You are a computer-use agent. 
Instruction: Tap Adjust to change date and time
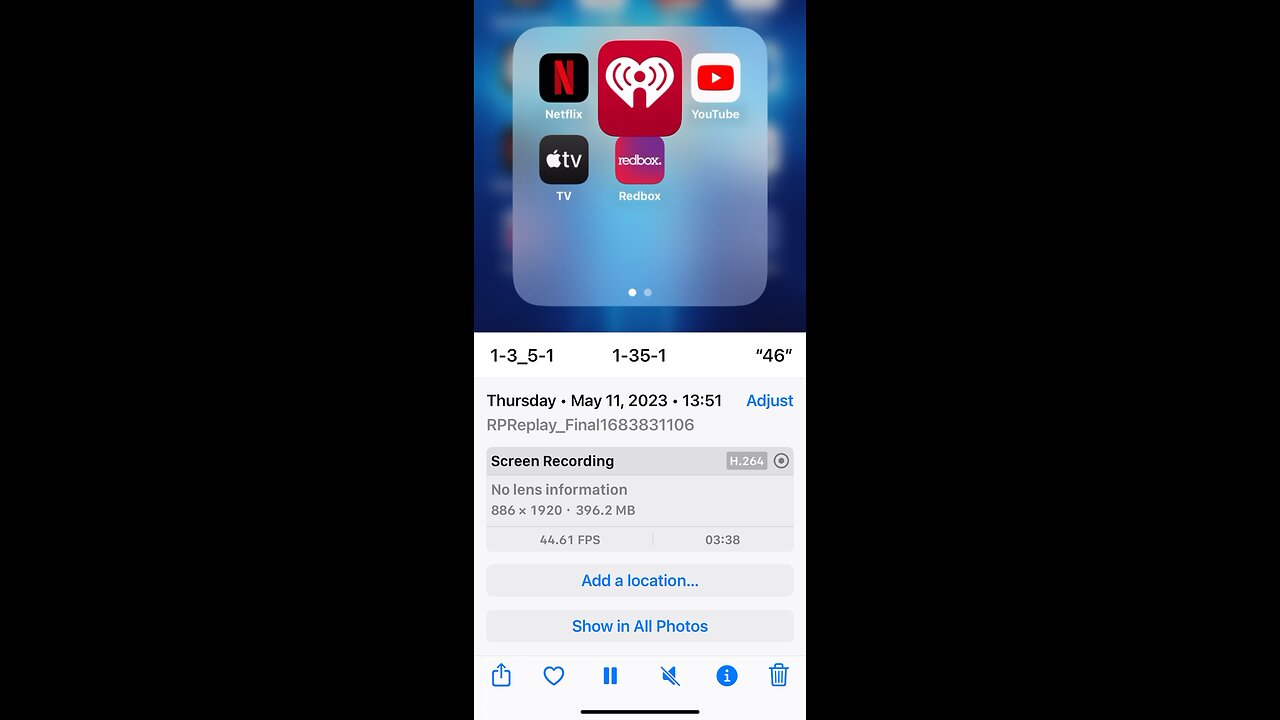(769, 400)
